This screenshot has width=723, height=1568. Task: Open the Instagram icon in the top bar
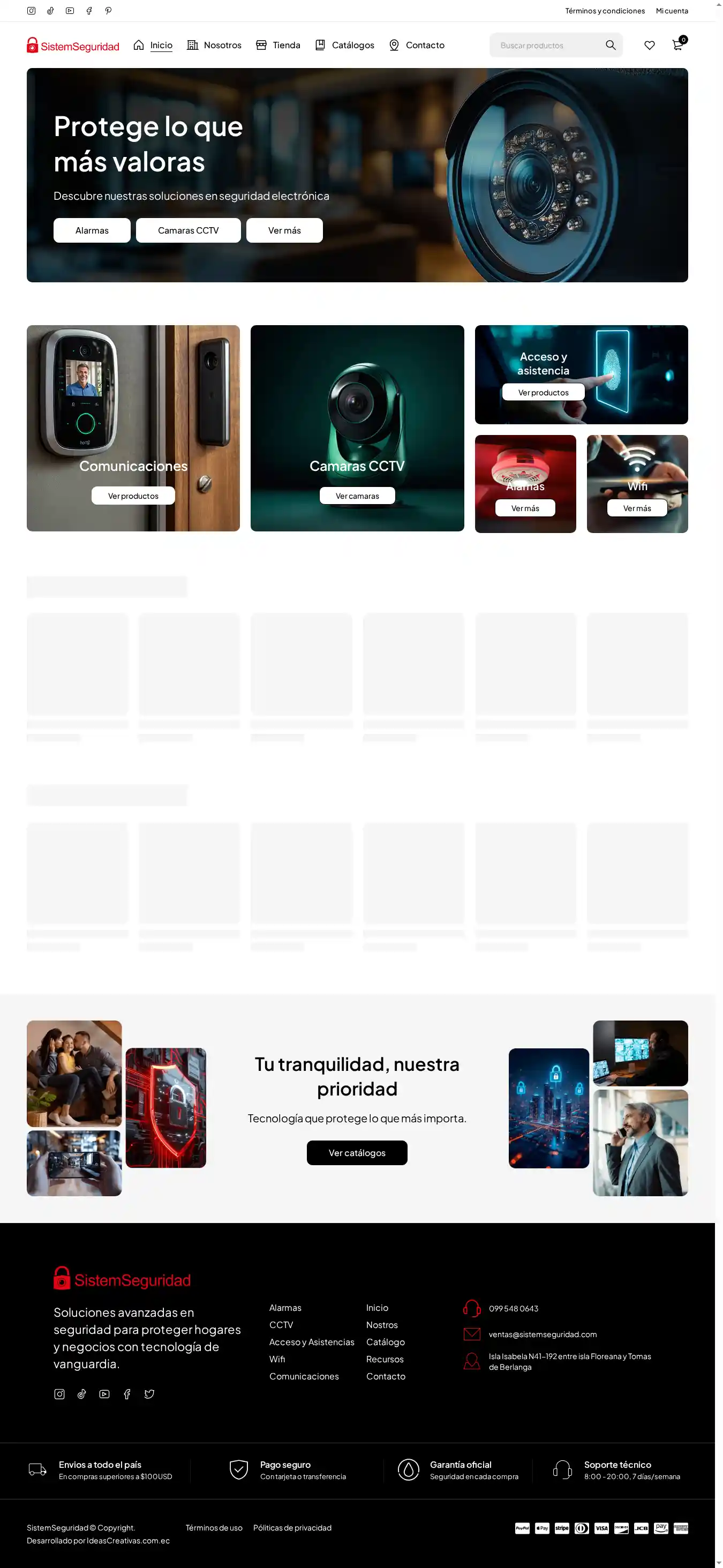[32, 11]
